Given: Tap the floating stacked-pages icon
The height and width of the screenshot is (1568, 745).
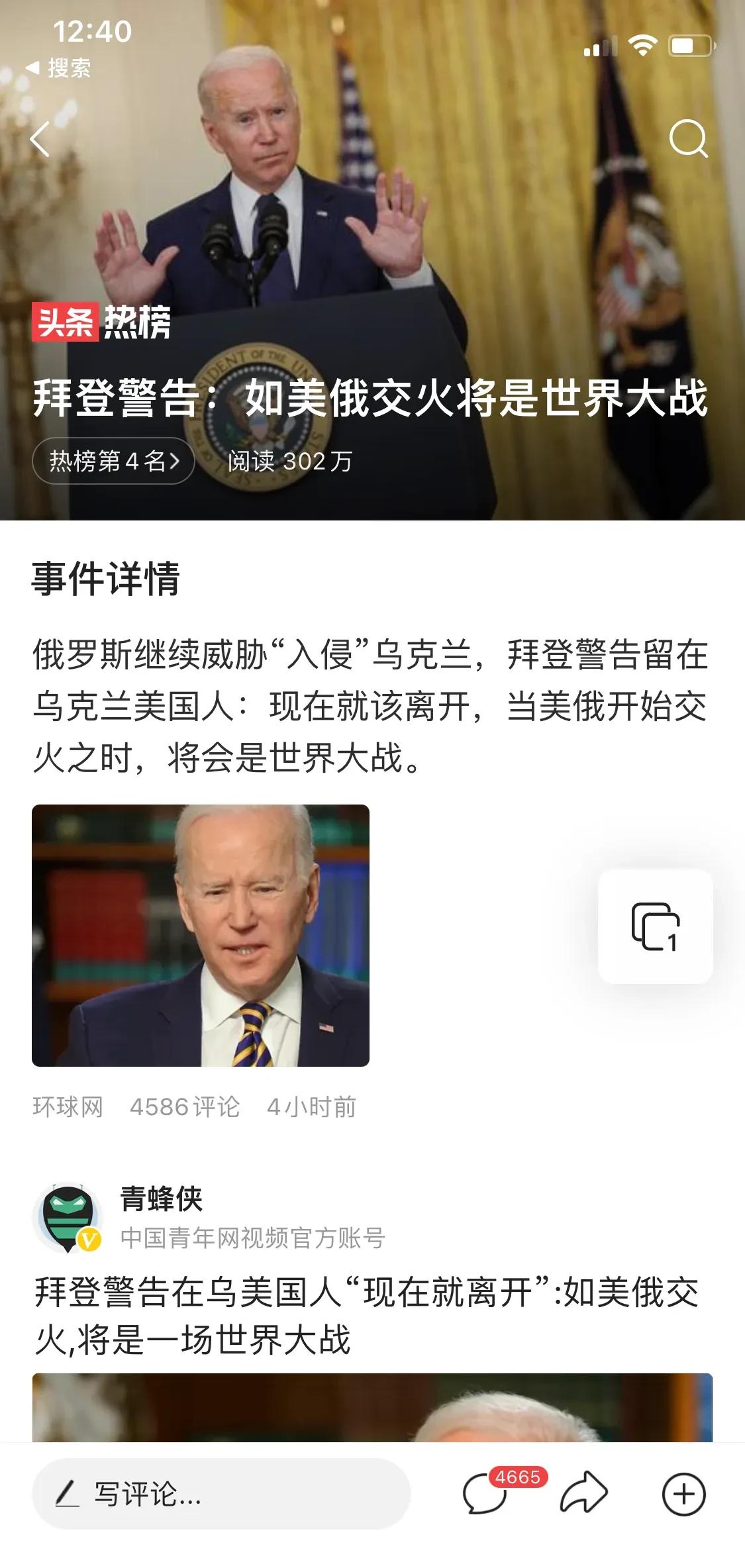Looking at the screenshot, I should [x=655, y=926].
